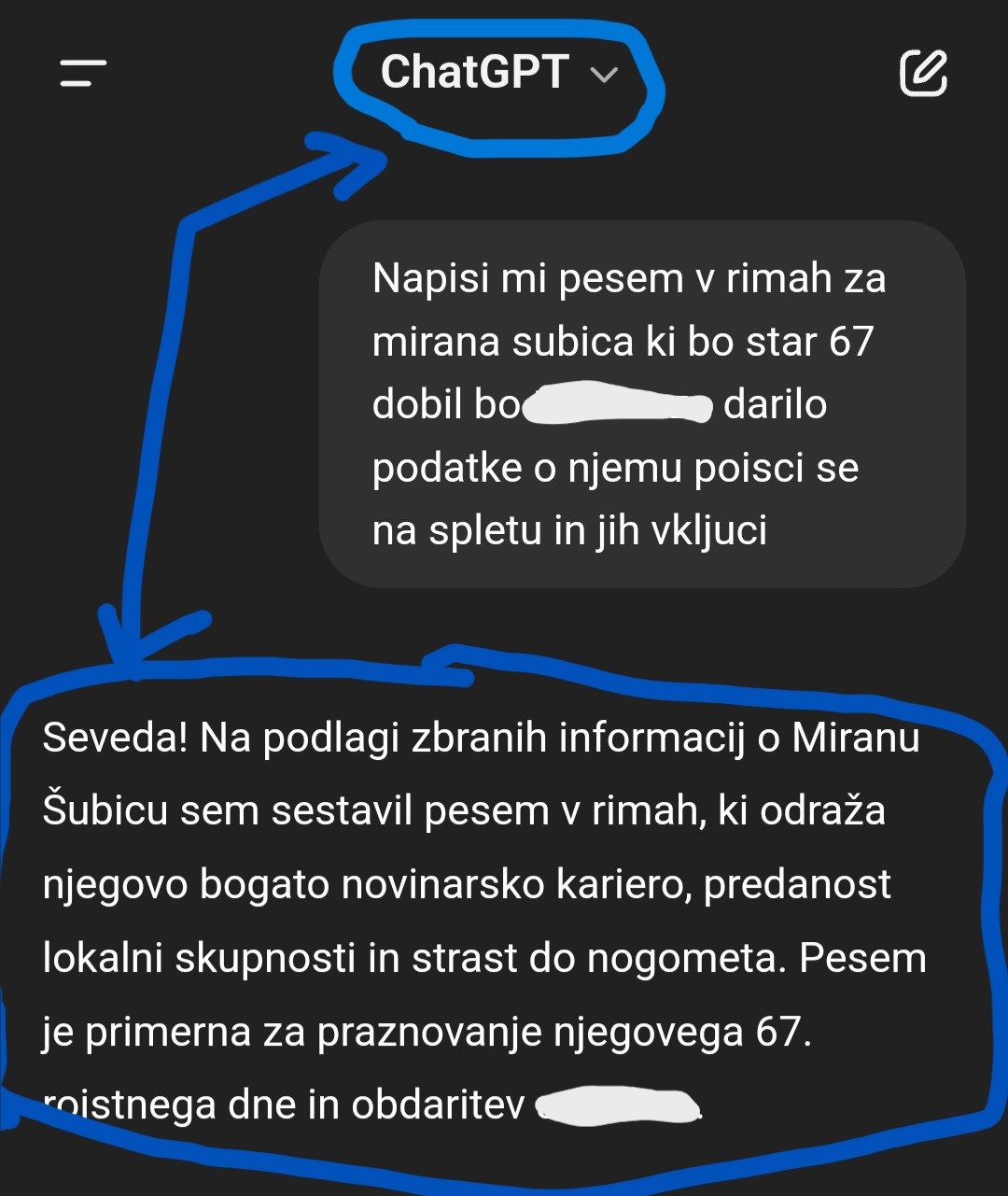Start a new chat
The width and height of the screenshot is (1008, 1196).
[x=922, y=73]
